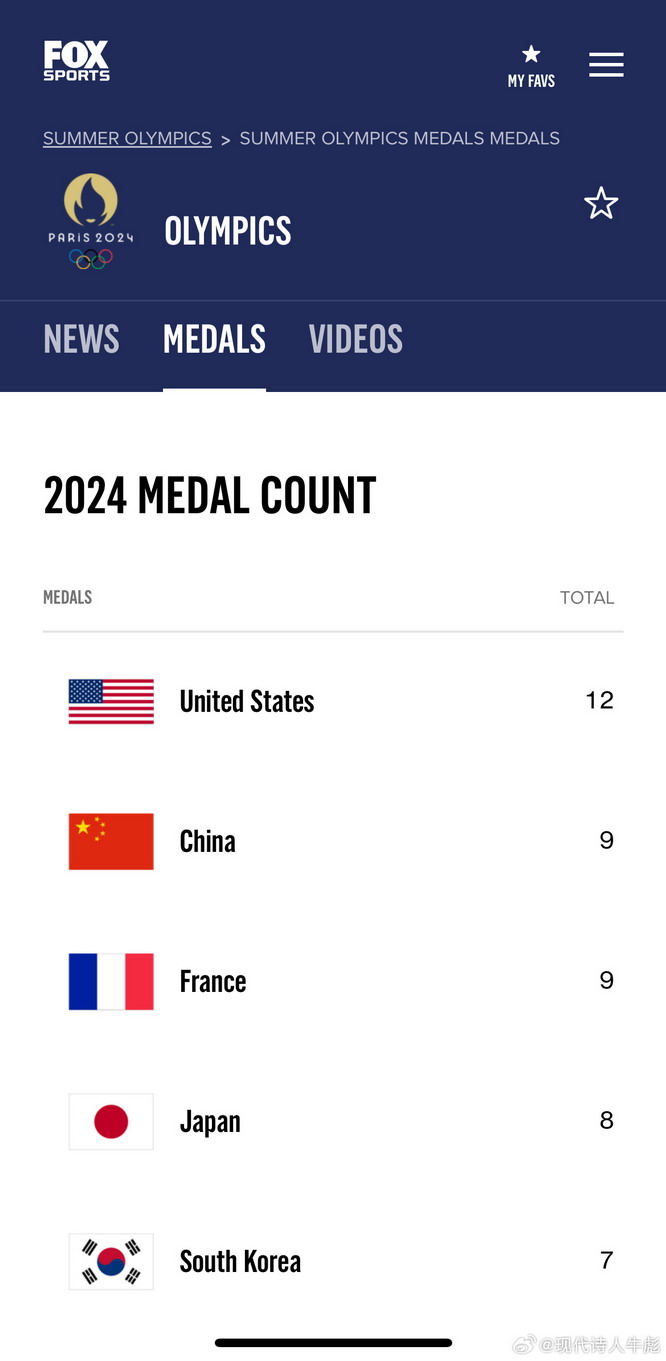Select the Medals tab
666x1361 pixels.
click(214, 340)
